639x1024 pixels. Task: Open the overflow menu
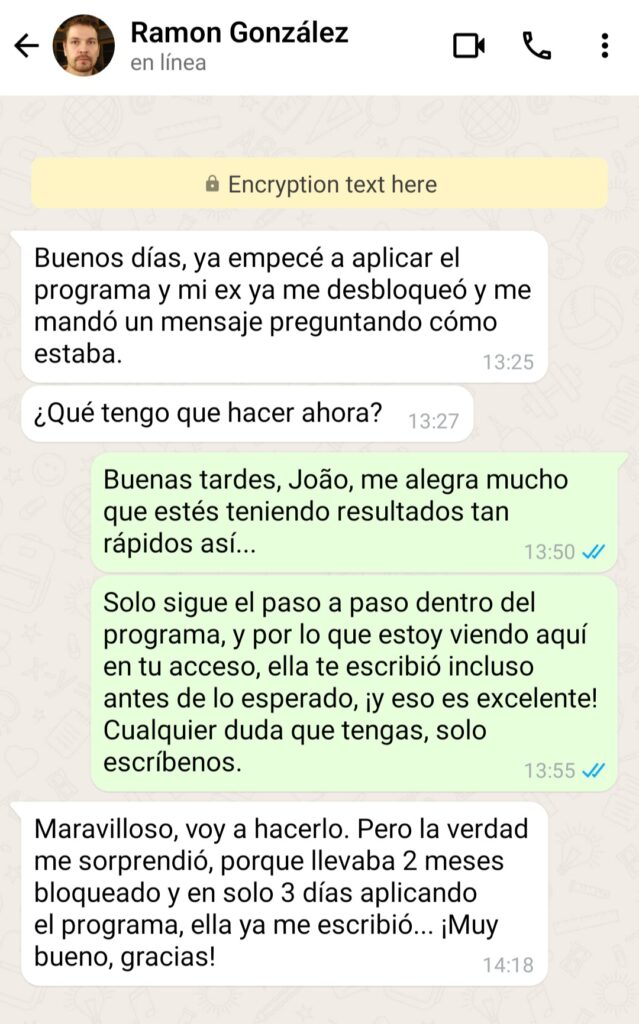604,46
